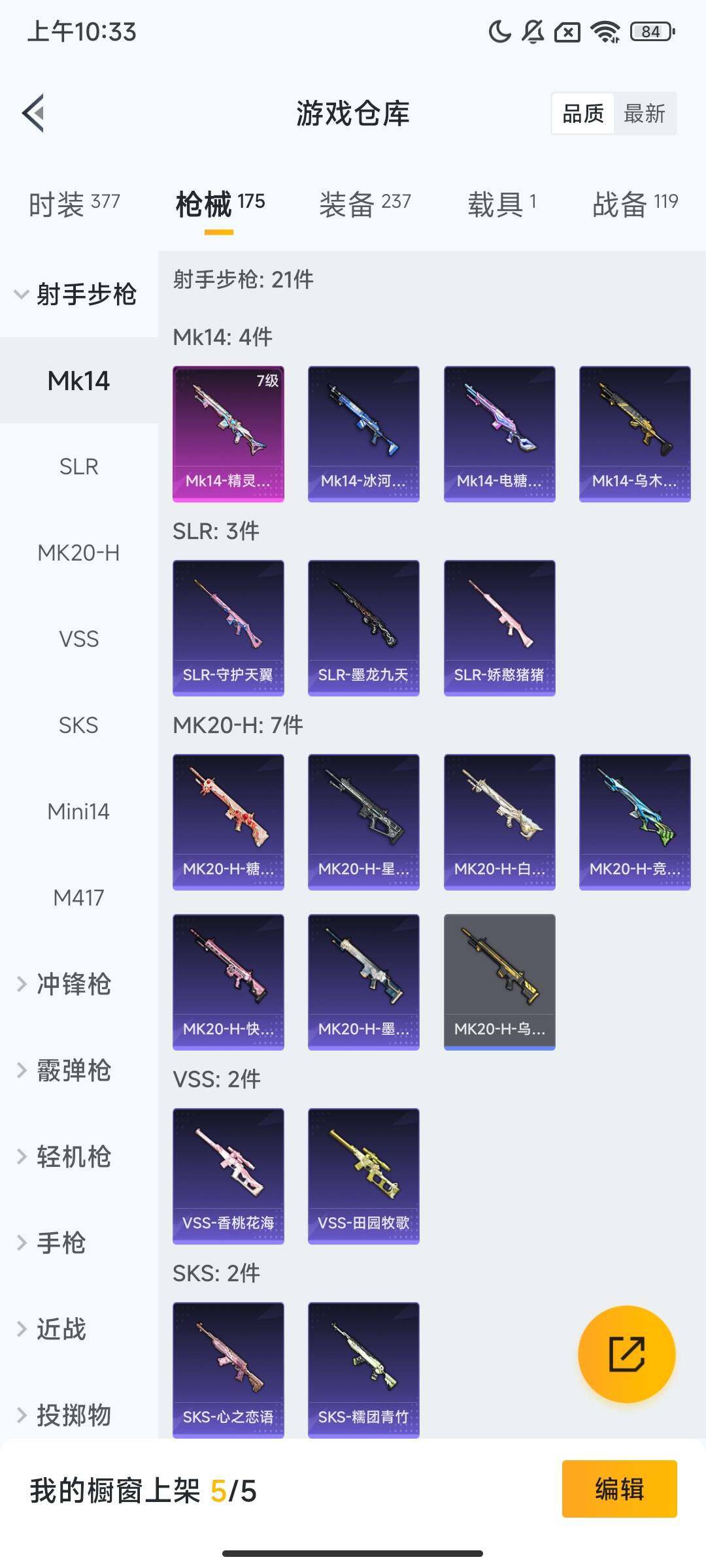This screenshot has width=706, height=1568.
Task: Switch to the 载具 tab
Action: click(x=501, y=204)
